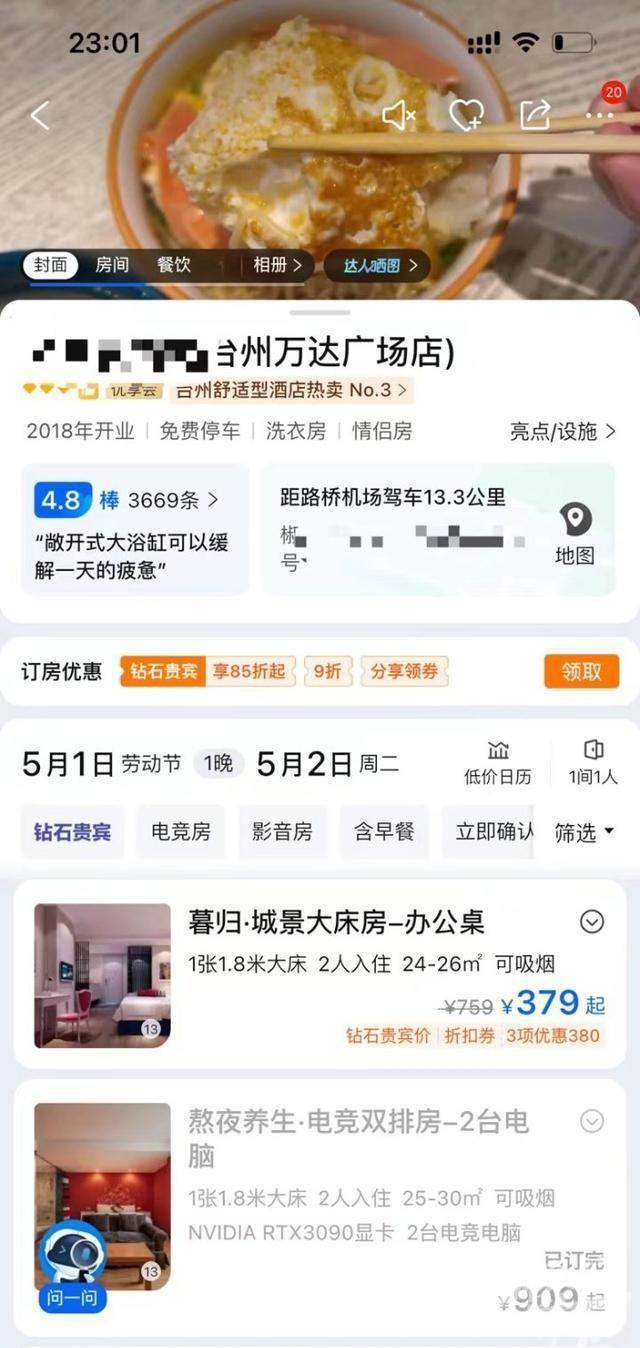Select the 含早餐 filter chip
640x1348 pixels.
384,831
